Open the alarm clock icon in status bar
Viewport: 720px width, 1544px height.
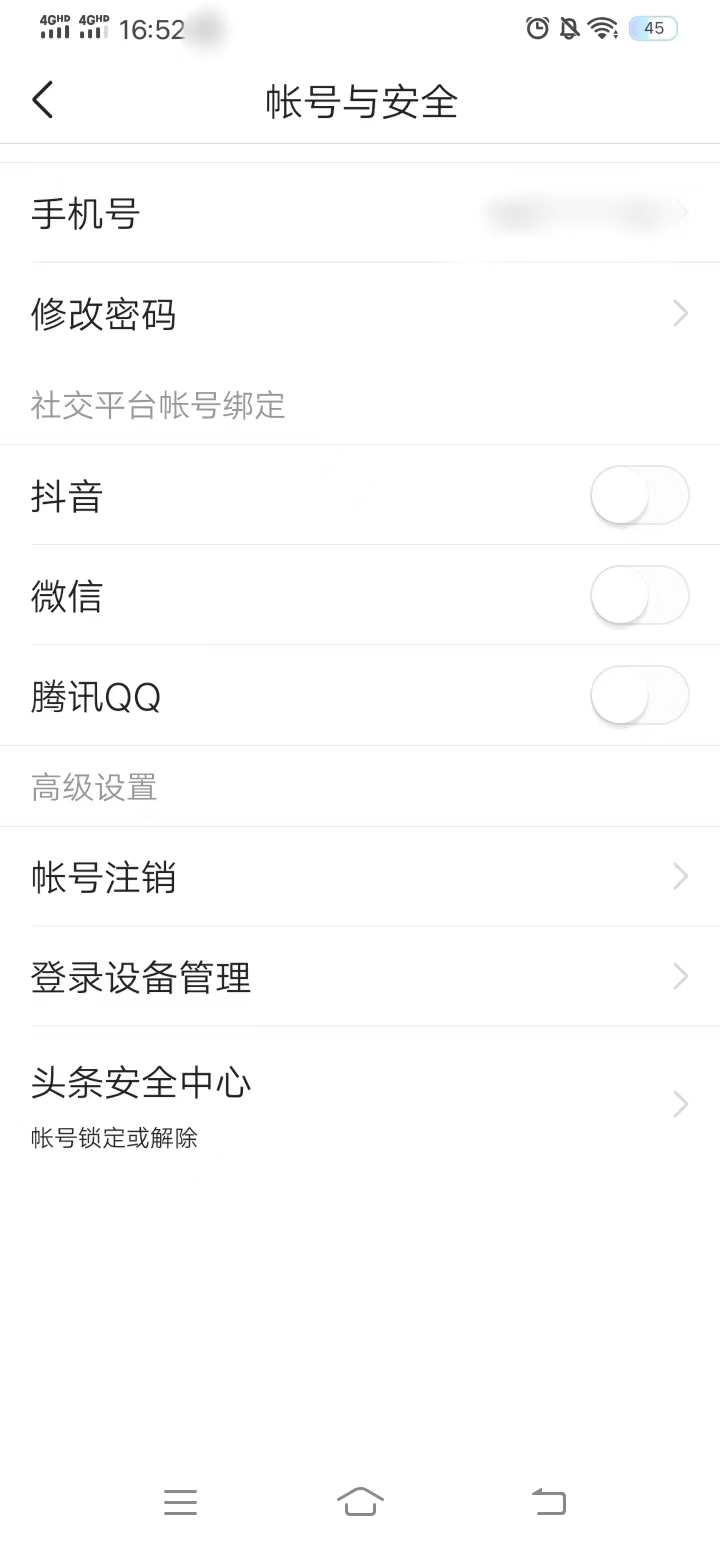[x=538, y=28]
